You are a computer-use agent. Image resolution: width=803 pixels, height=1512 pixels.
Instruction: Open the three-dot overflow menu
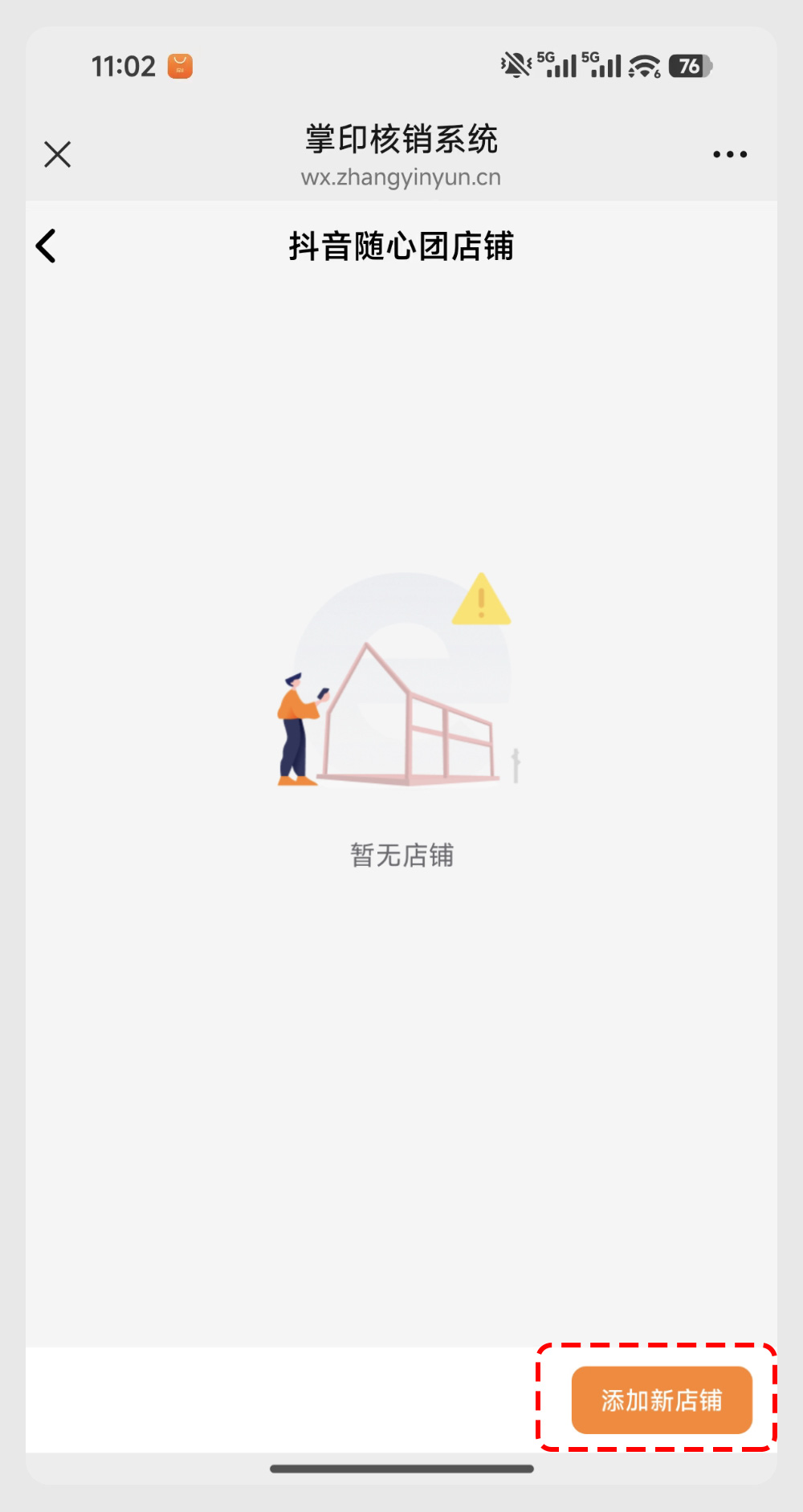(729, 154)
